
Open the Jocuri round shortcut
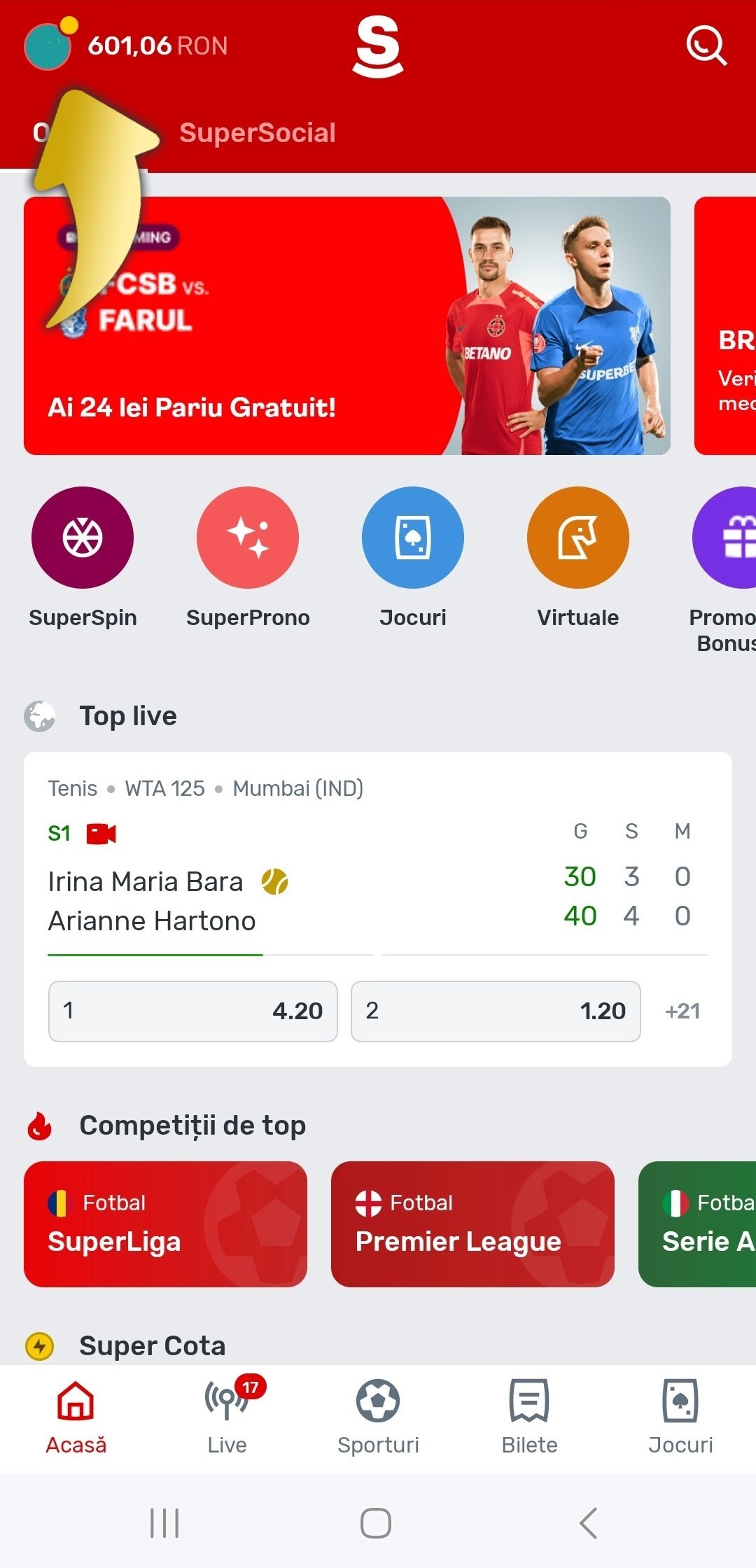point(412,538)
